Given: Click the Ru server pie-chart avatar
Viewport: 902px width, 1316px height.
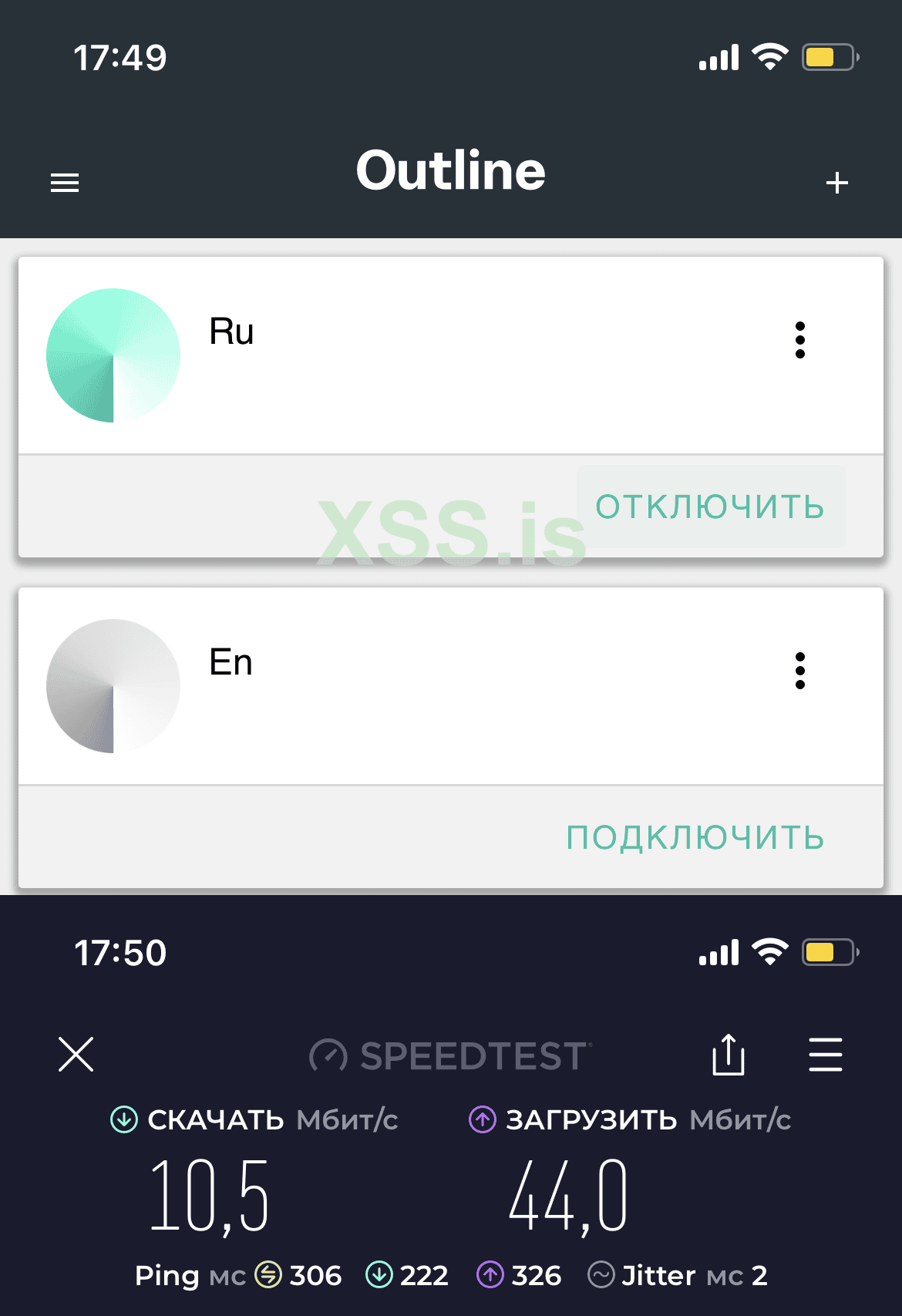Looking at the screenshot, I should point(113,354).
